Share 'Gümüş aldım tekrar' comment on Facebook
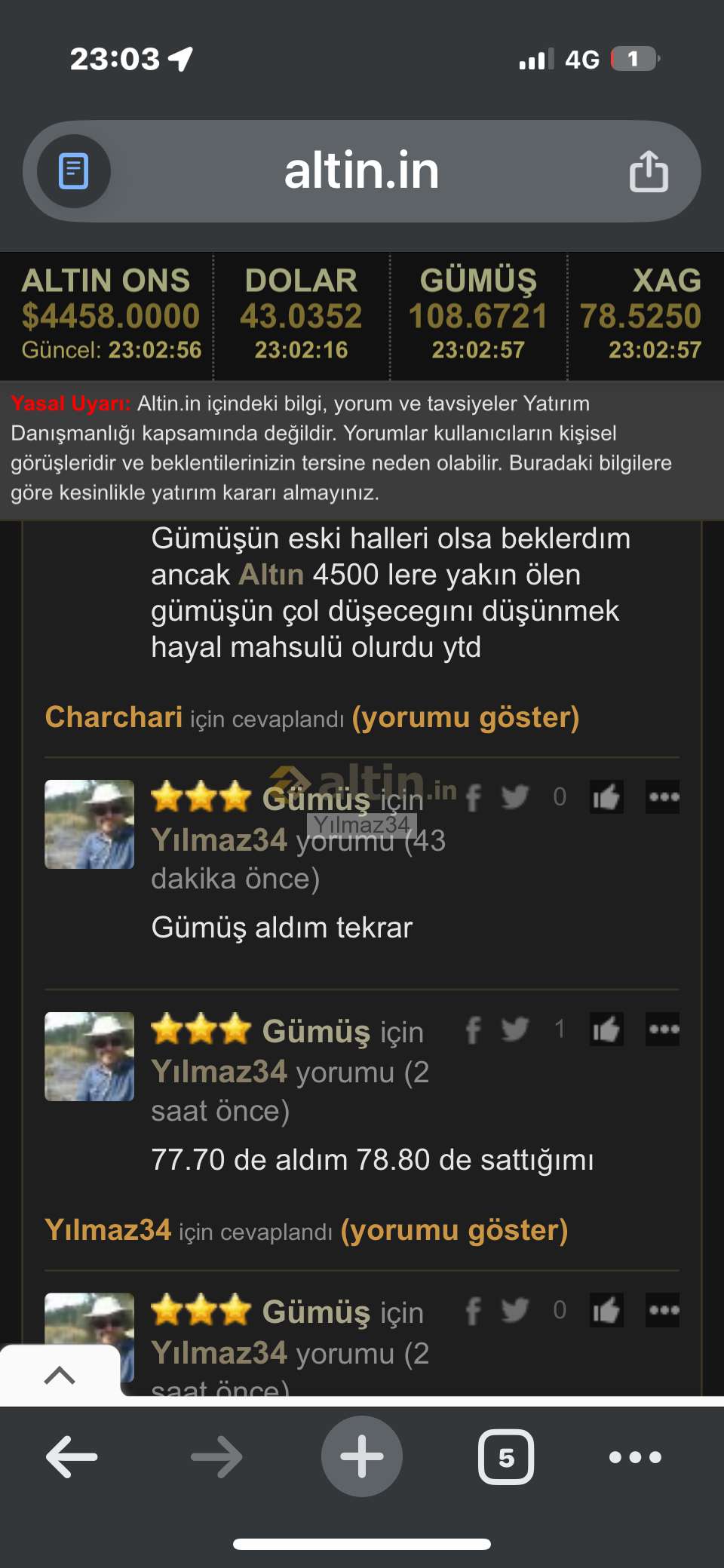This screenshot has width=724, height=1568. [x=474, y=798]
